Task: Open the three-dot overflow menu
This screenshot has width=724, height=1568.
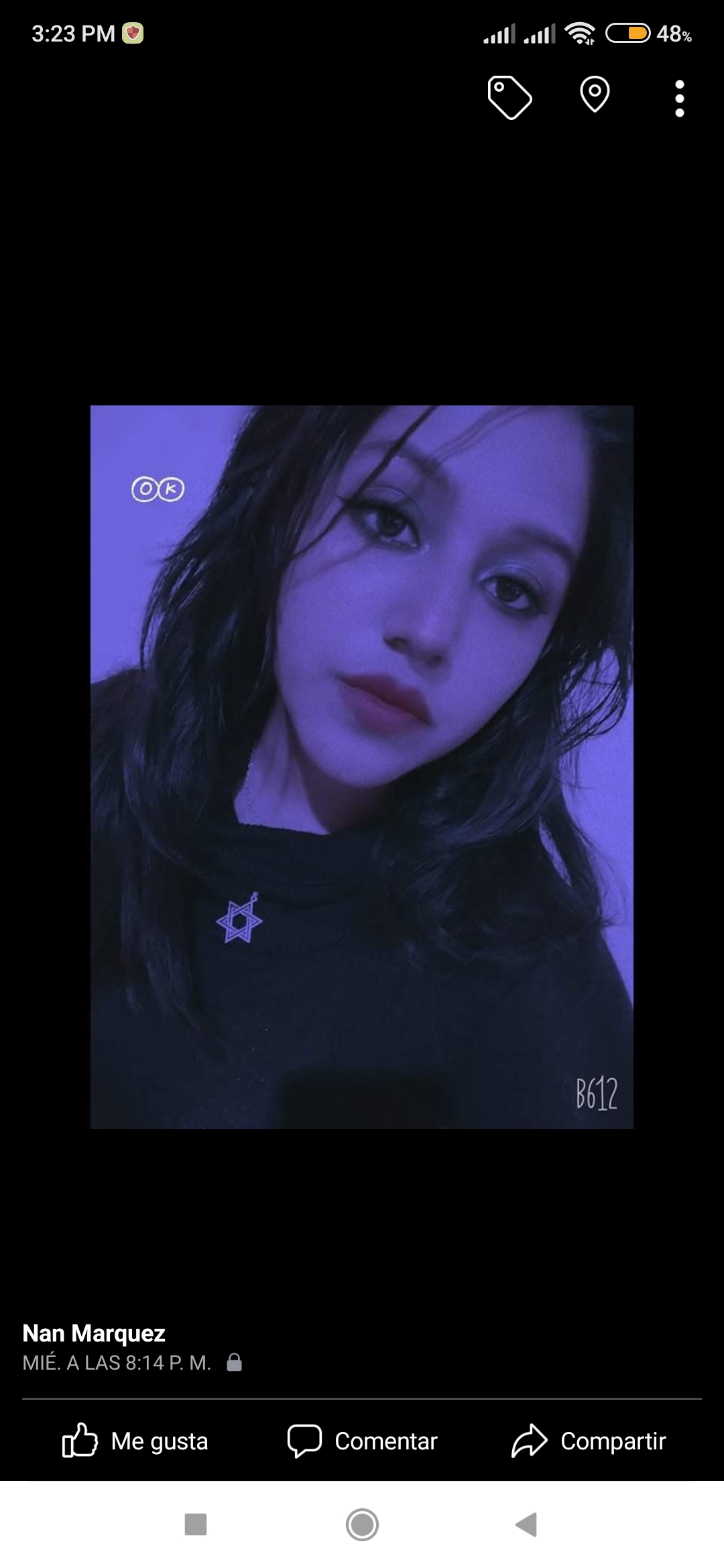Action: (x=679, y=99)
